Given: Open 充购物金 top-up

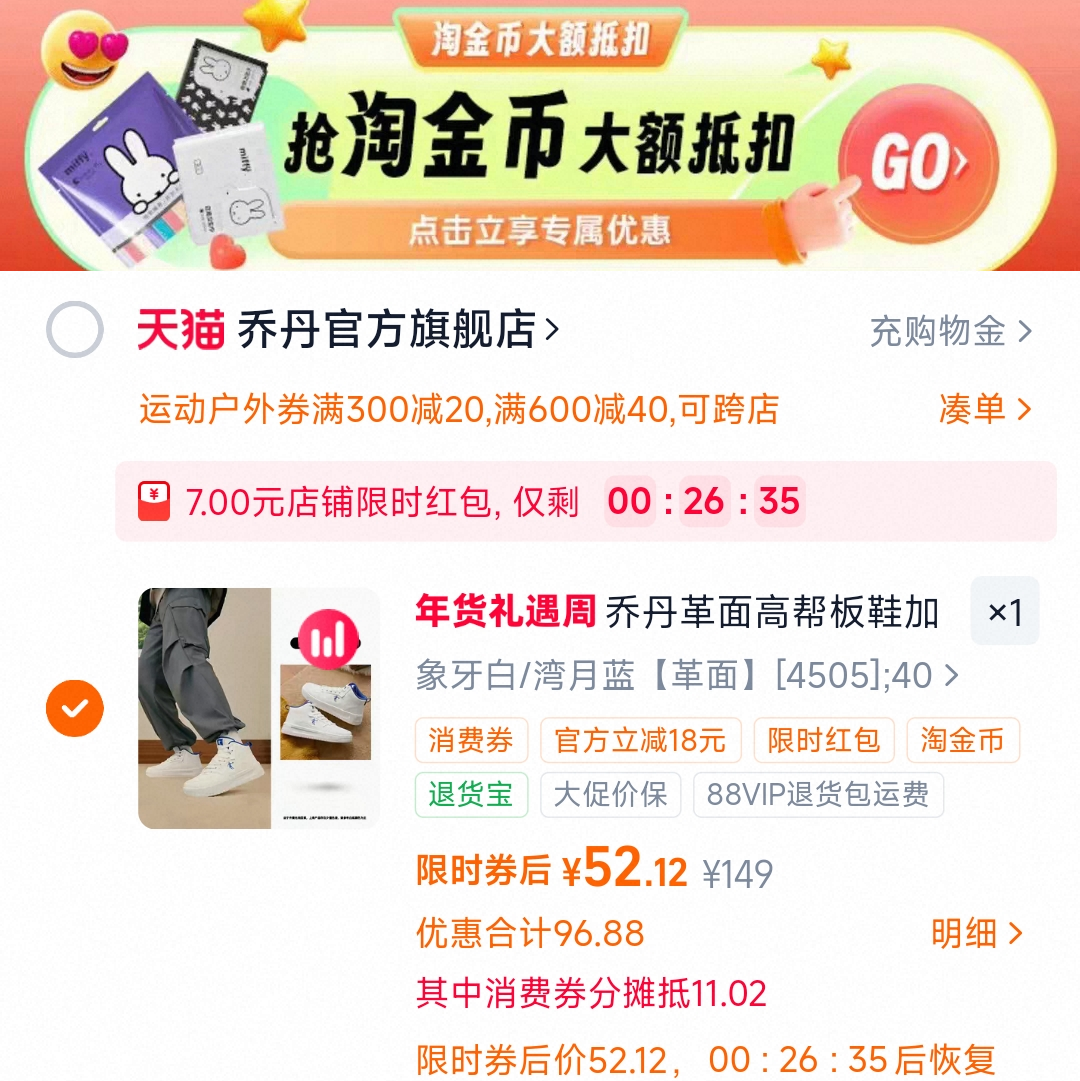Looking at the screenshot, I should tap(949, 331).
